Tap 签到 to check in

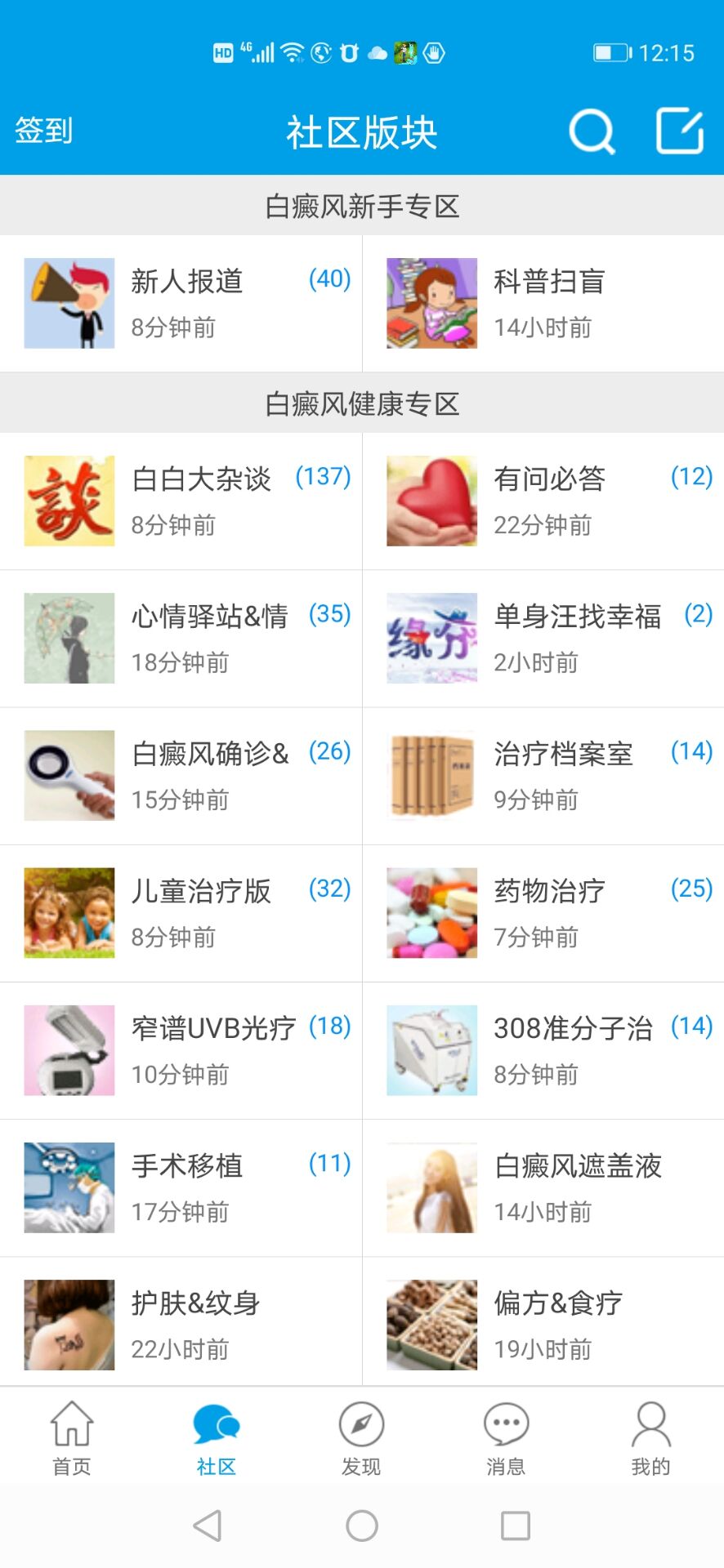[44, 131]
